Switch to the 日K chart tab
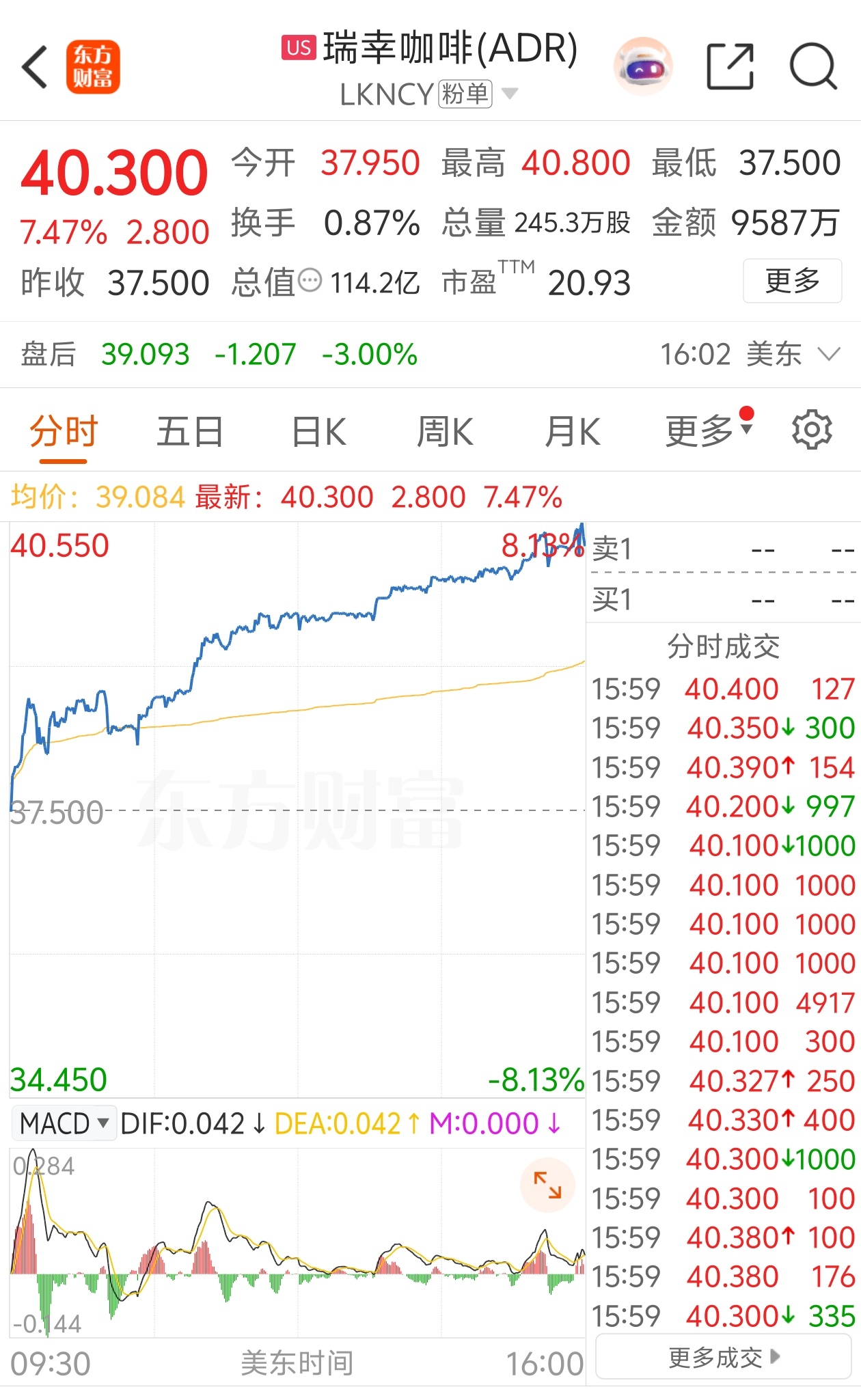 tap(318, 432)
